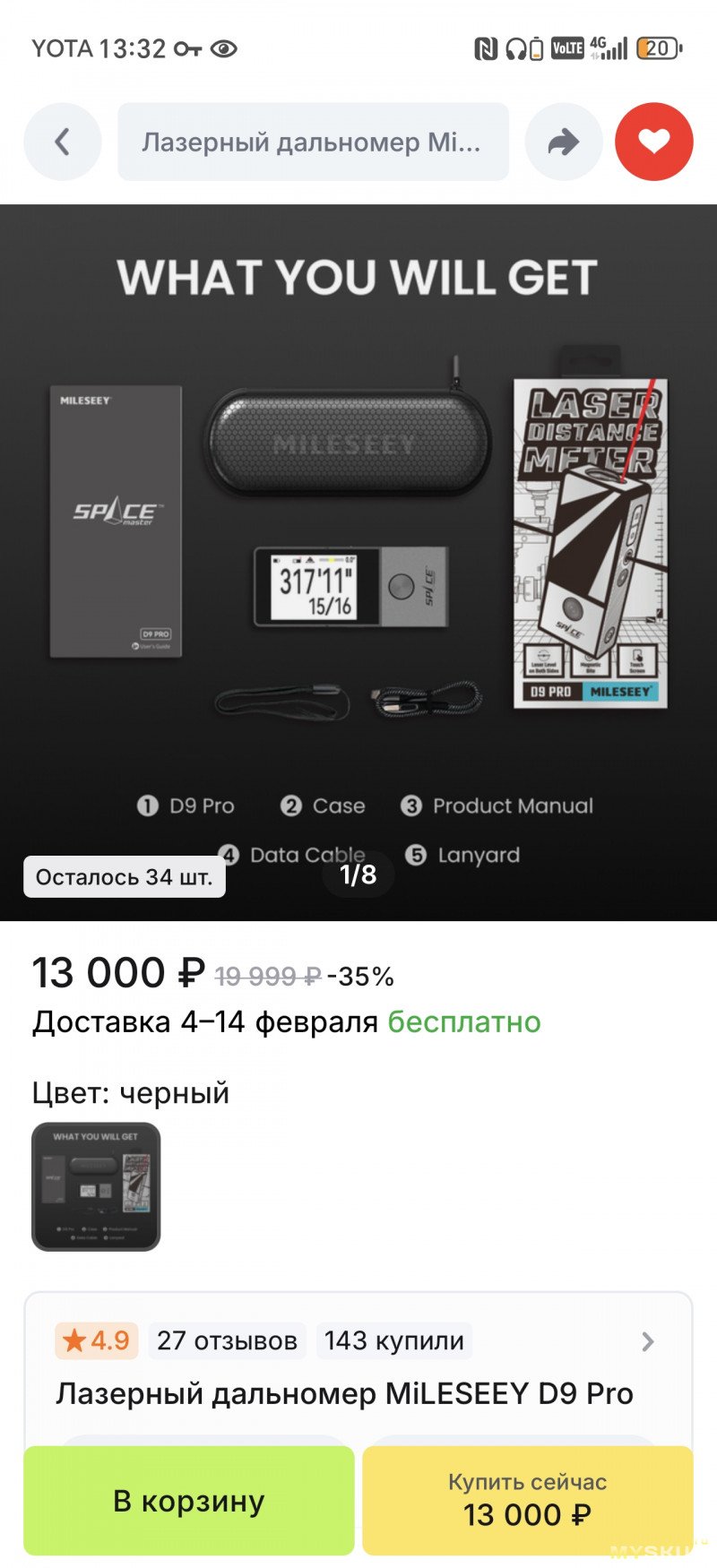Select the black color variant thumbnail

(96, 1186)
